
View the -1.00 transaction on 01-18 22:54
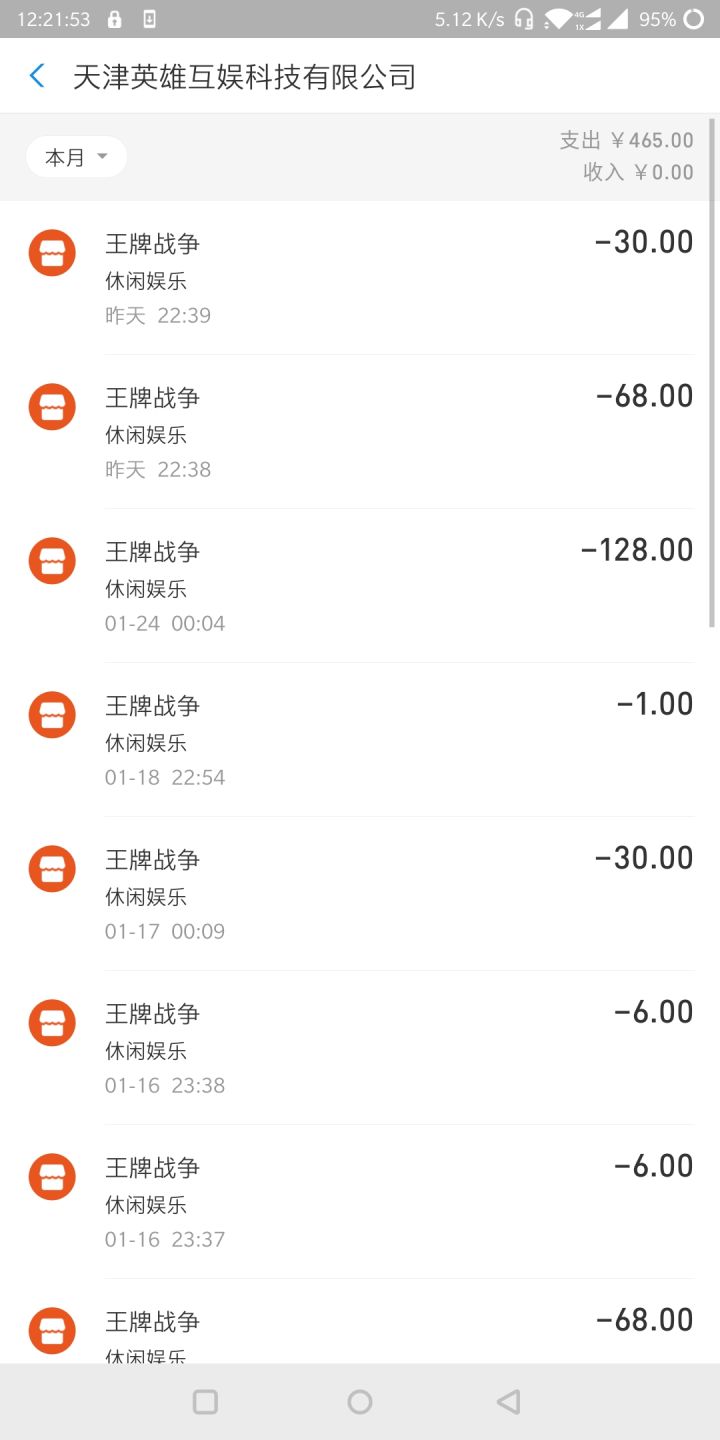(360, 740)
